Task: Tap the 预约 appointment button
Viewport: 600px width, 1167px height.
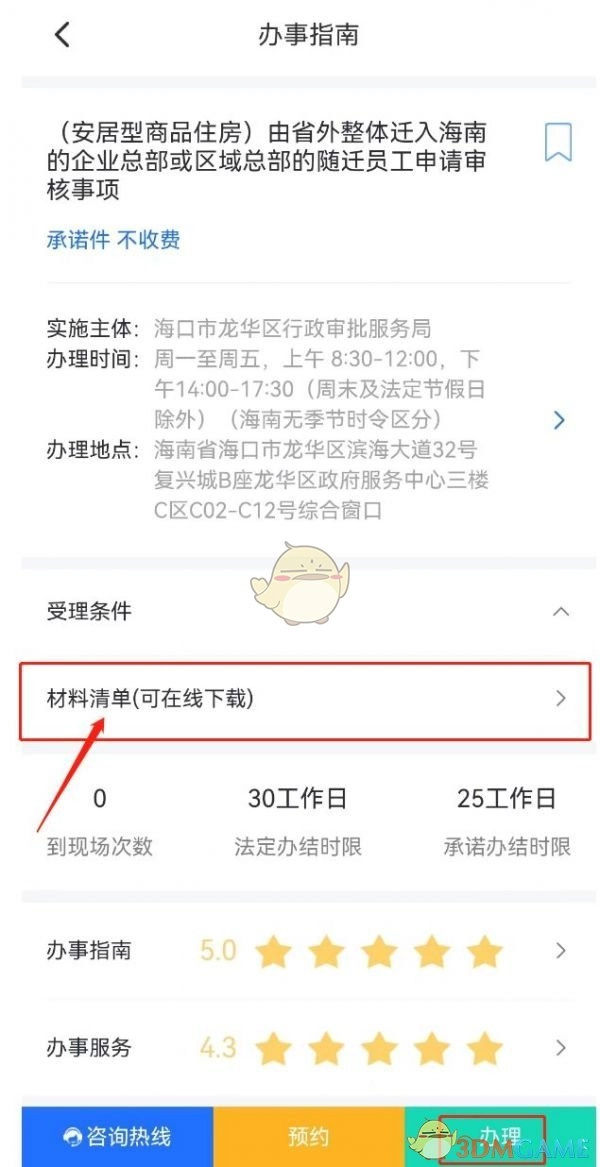Action: click(x=308, y=1136)
